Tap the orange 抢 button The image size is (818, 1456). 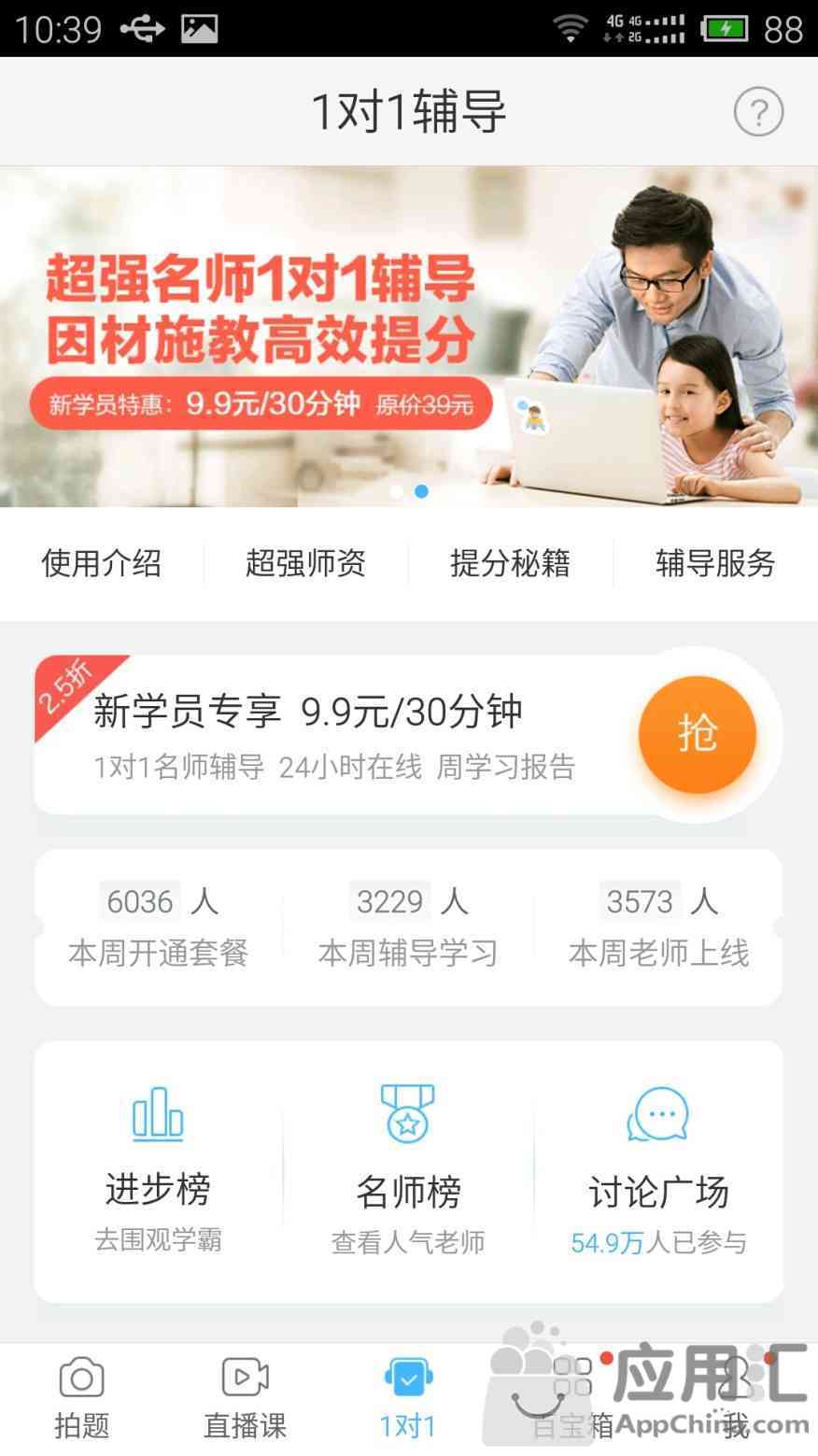[697, 734]
